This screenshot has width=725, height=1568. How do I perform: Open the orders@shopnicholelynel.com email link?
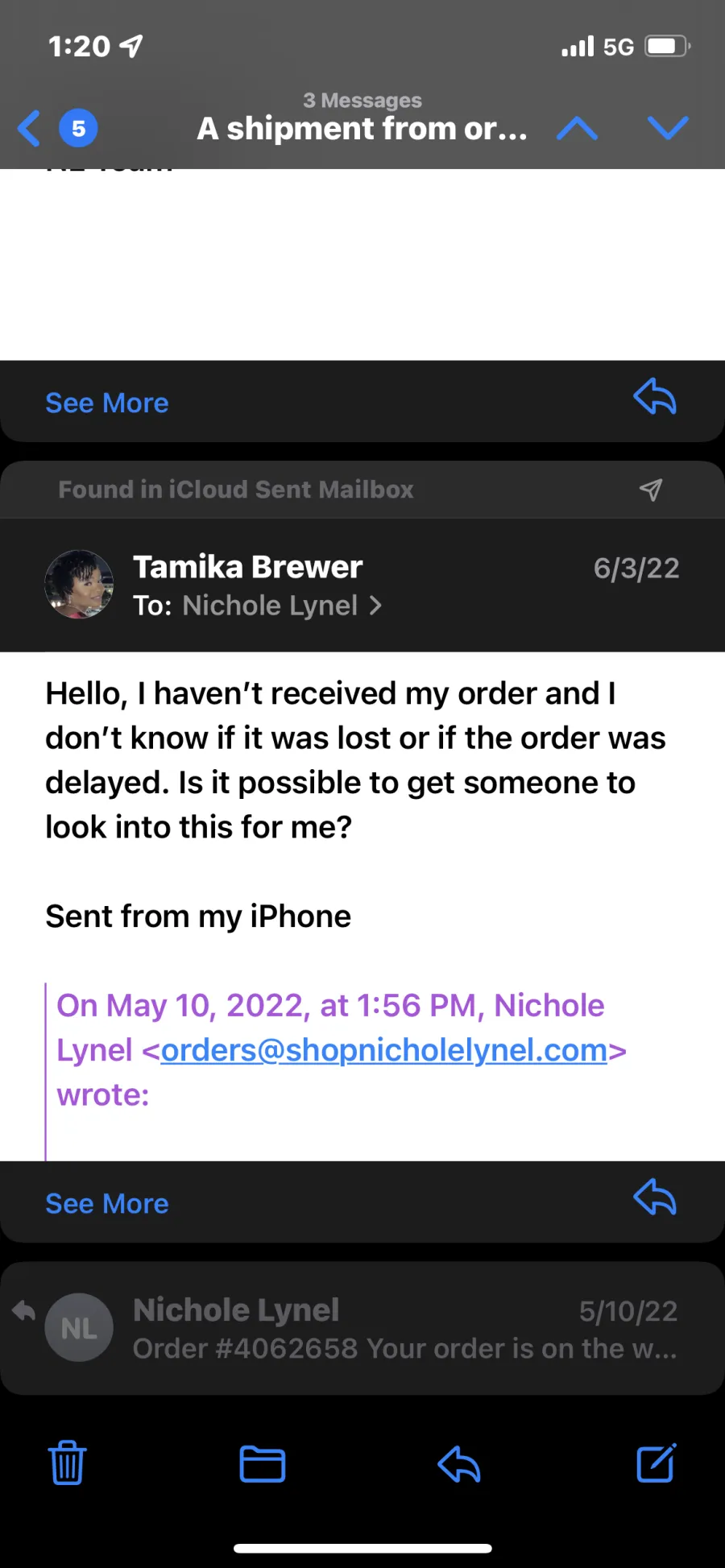click(x=383, y=1050)
